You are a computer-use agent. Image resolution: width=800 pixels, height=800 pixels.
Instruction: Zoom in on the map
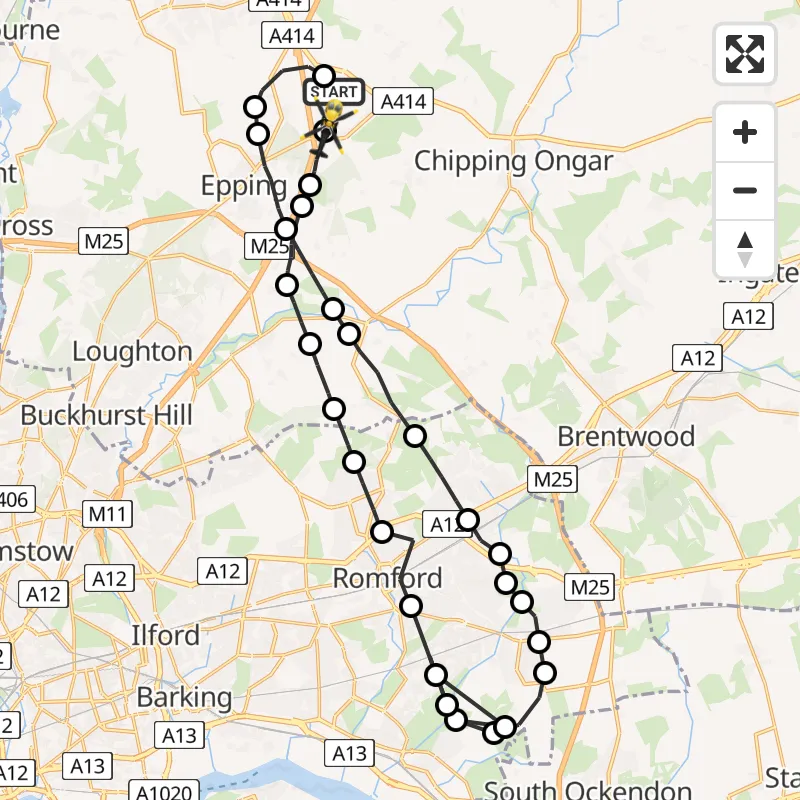click(745, 132)
